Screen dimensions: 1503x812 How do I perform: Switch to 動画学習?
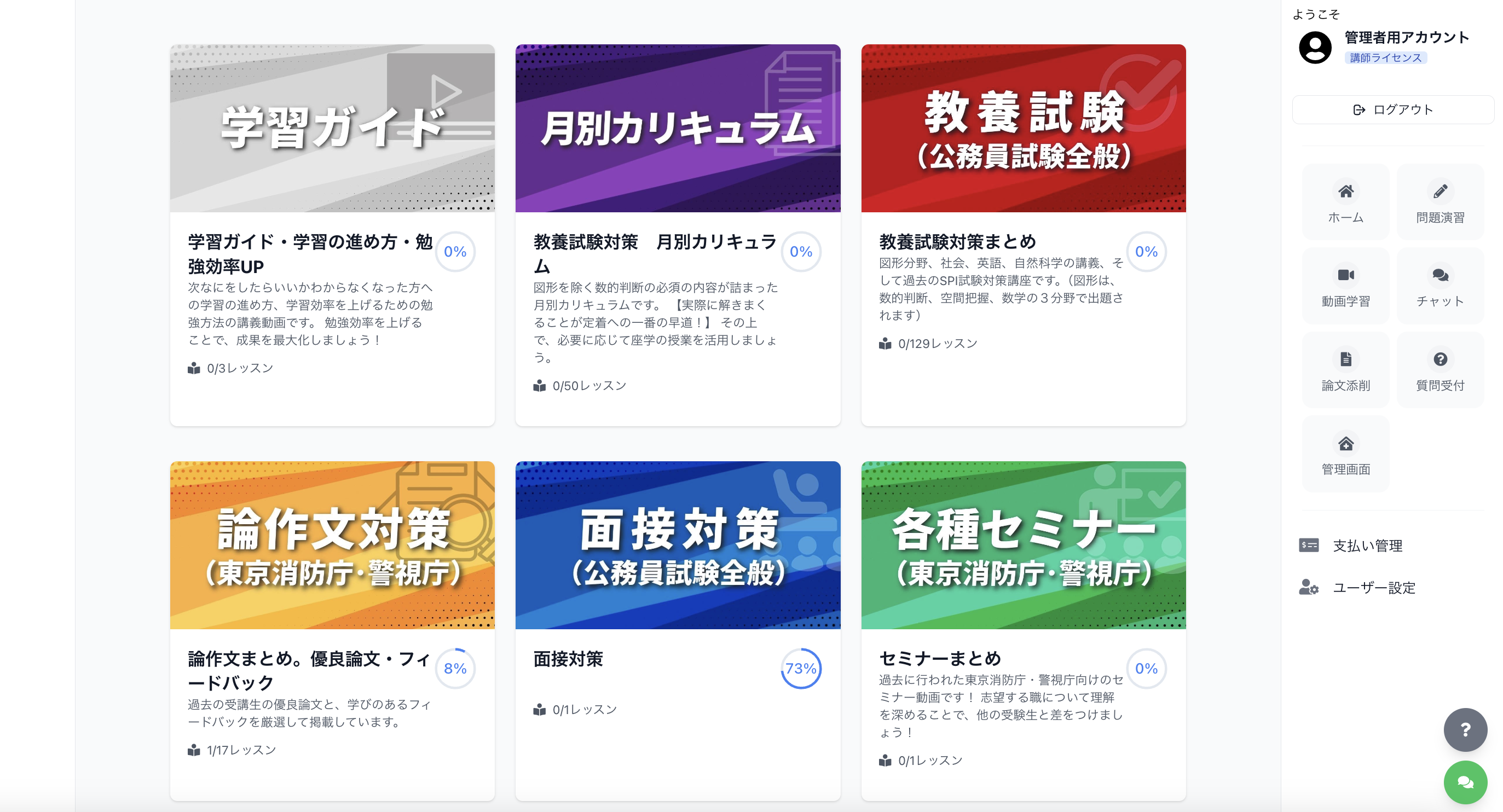tap(1345, 286)
